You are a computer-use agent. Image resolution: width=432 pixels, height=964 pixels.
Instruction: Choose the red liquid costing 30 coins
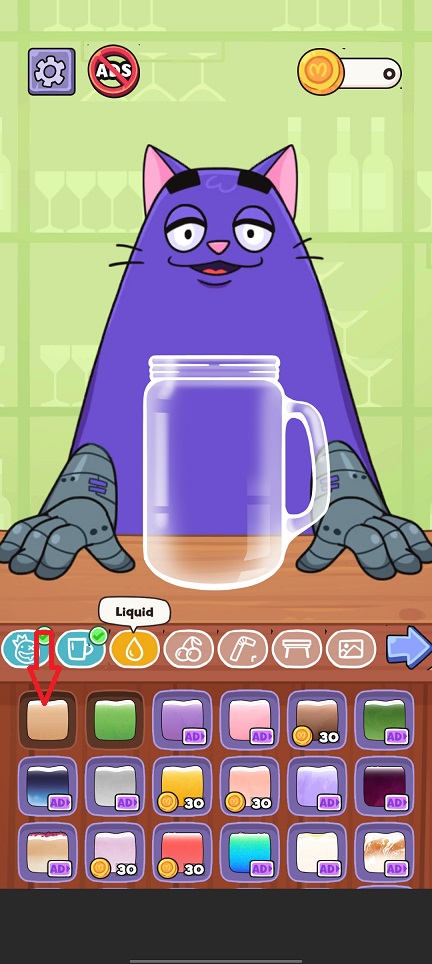[182, 853]
